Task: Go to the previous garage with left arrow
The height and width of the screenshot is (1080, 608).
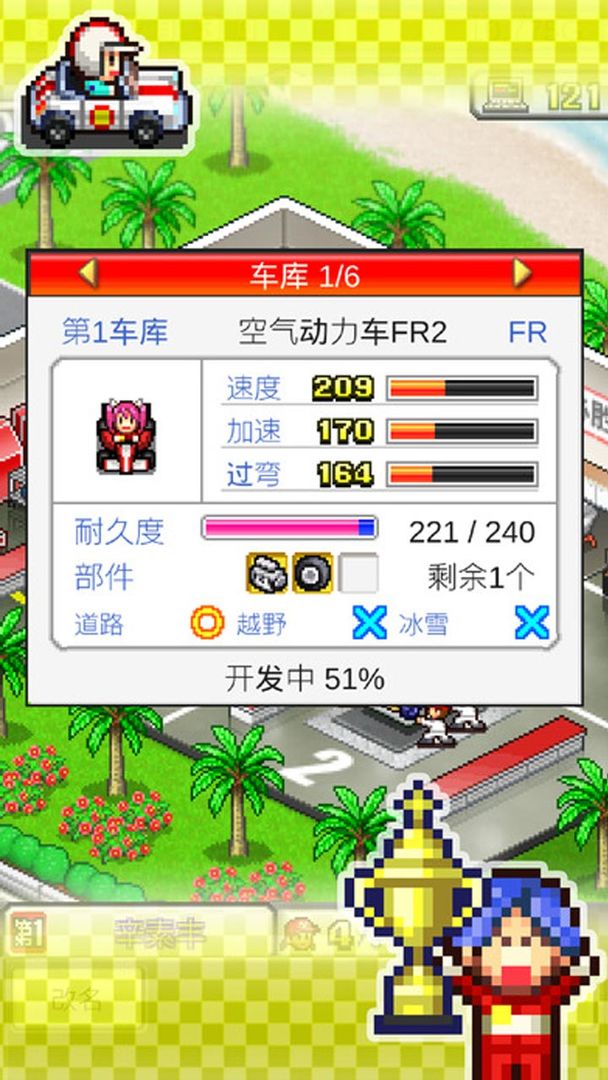Action: click(88, 274)
